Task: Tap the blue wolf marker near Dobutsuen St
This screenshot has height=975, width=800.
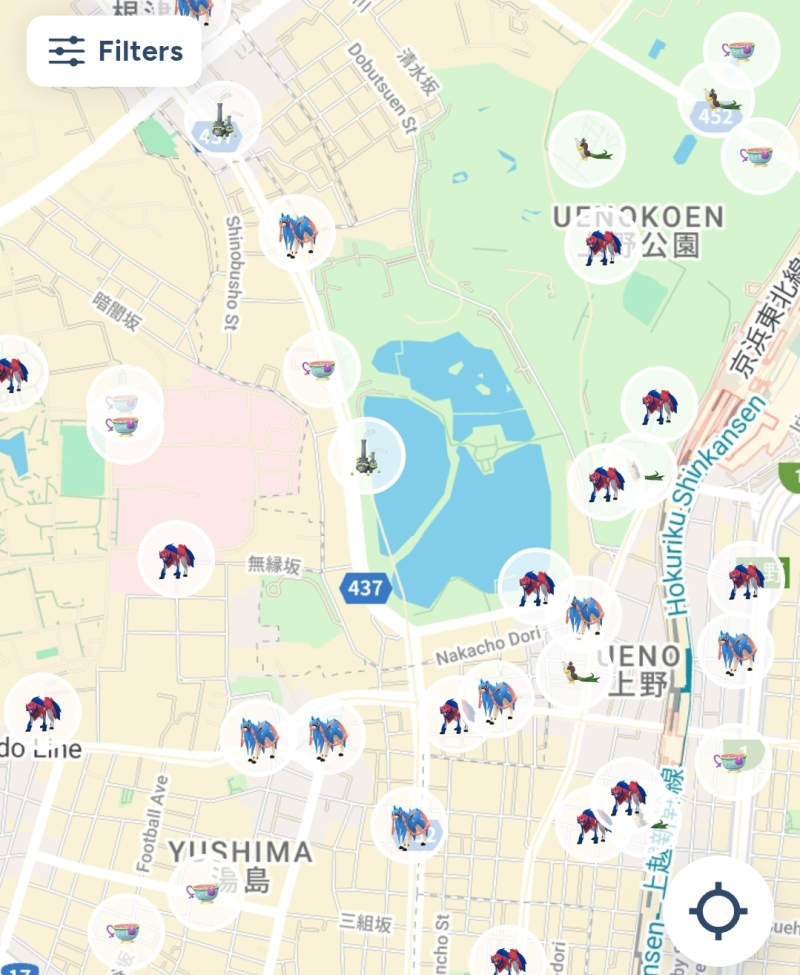Action: (x=296, y=233)
